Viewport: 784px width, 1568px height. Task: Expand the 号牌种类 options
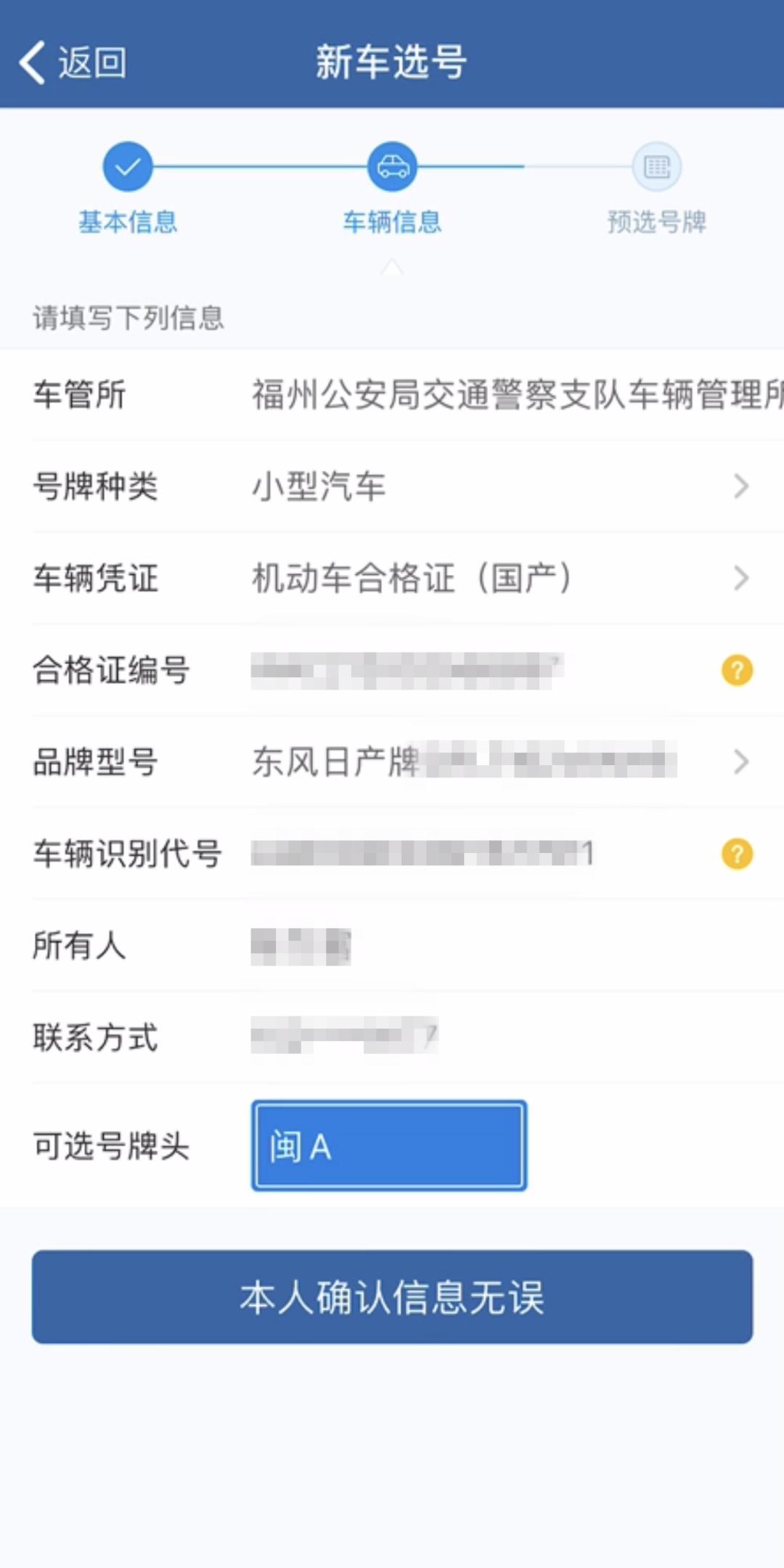point(739,485)
